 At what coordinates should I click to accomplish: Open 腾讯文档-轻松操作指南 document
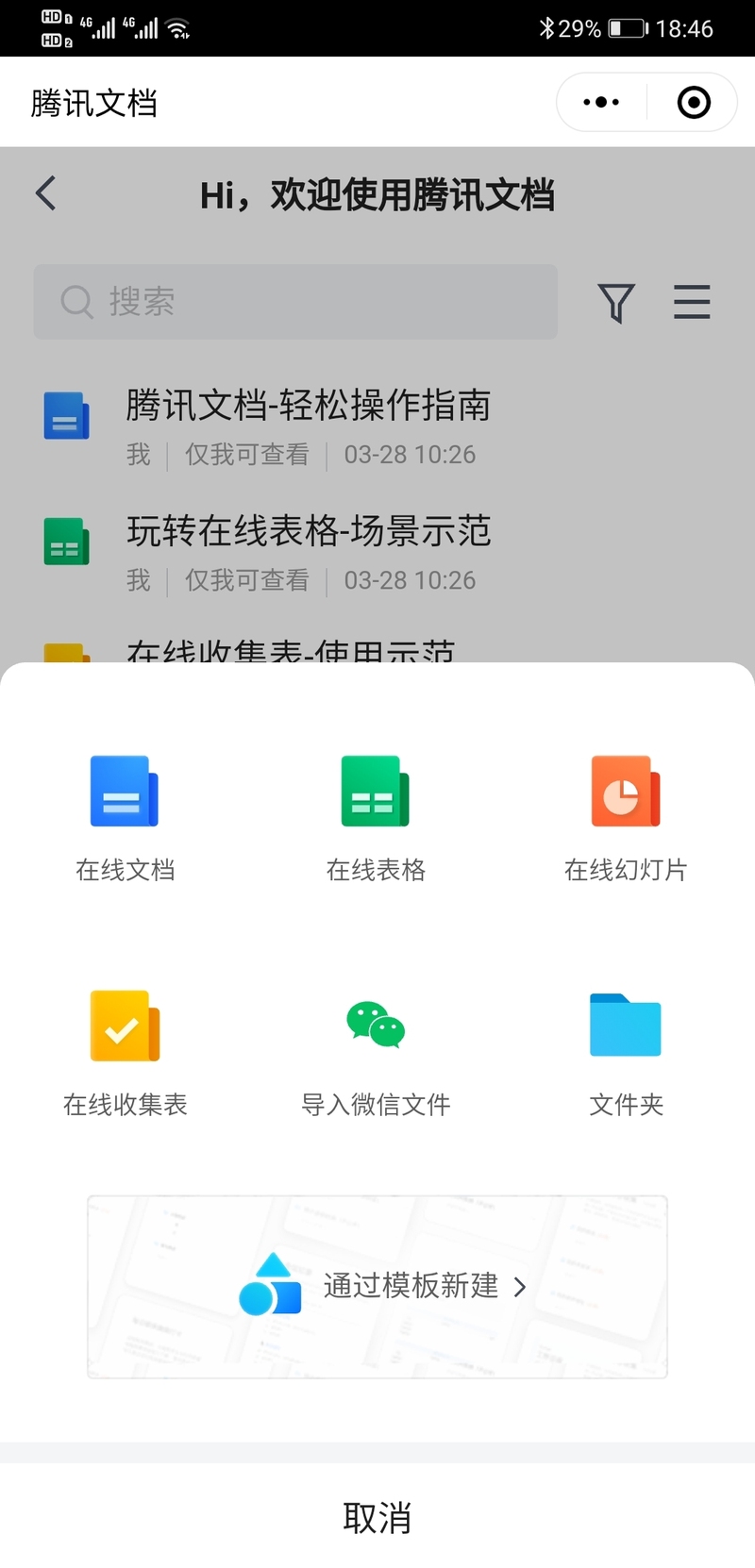(x=377, y=427)
